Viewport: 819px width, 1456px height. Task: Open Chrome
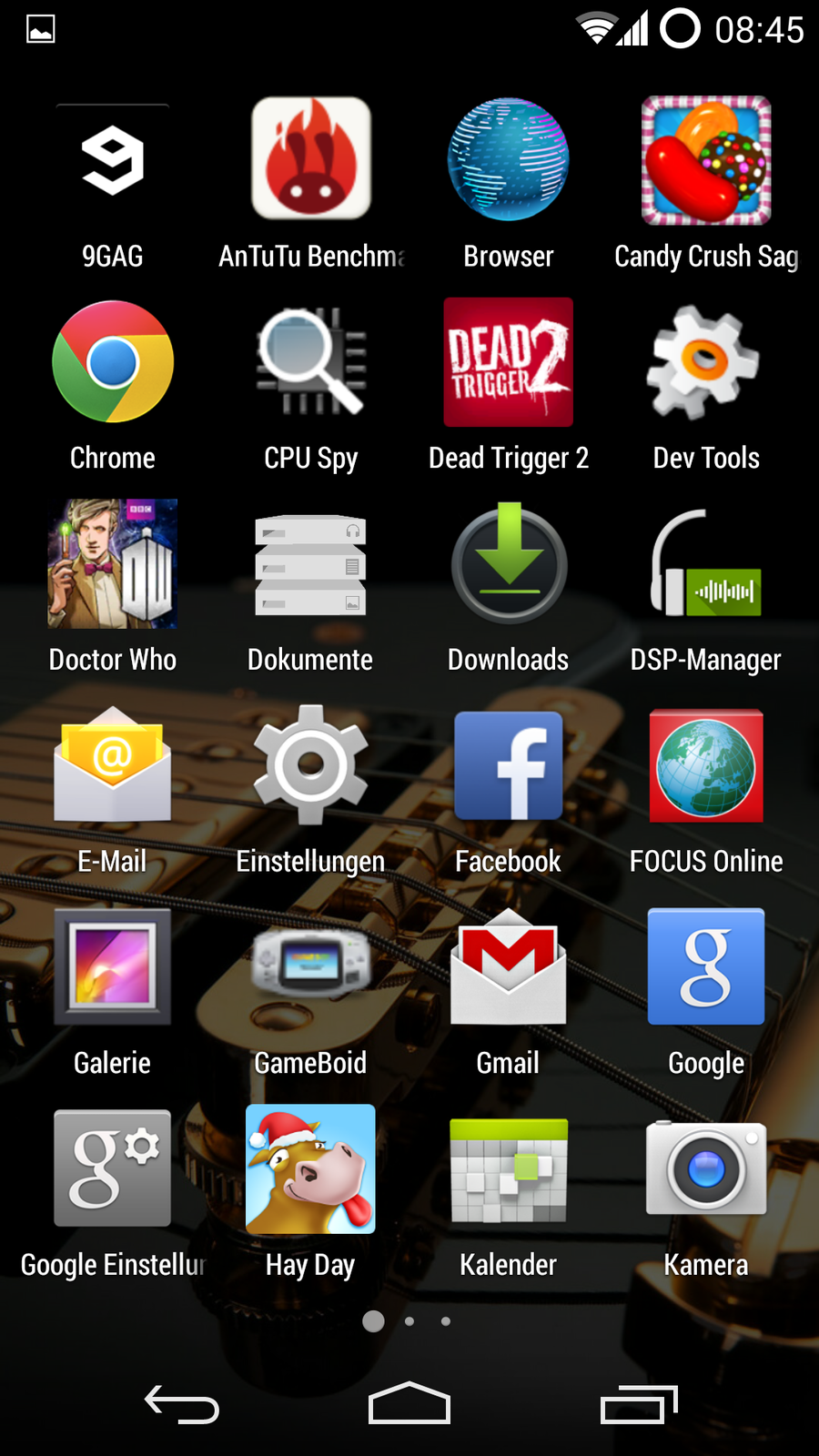(x=113, y=362)
